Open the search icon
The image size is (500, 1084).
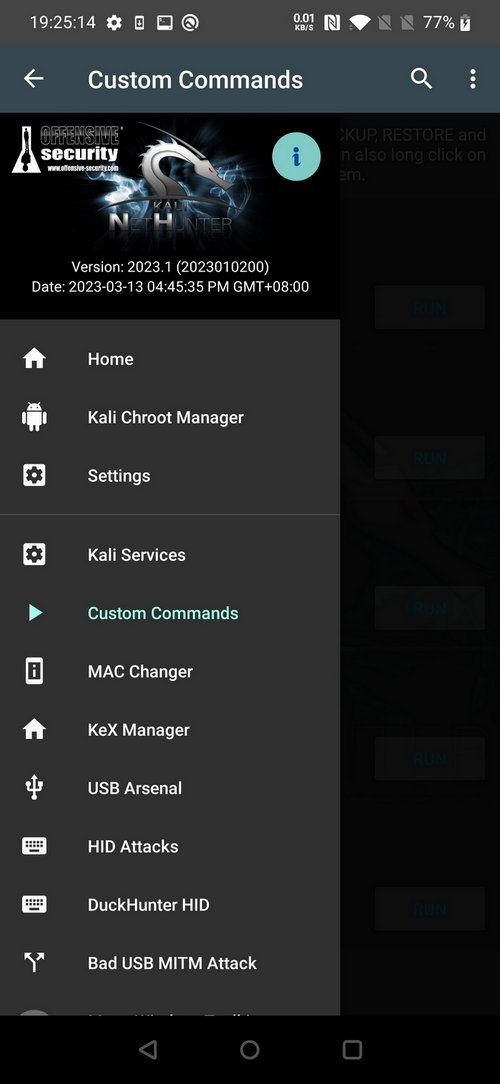pos(421,79)
